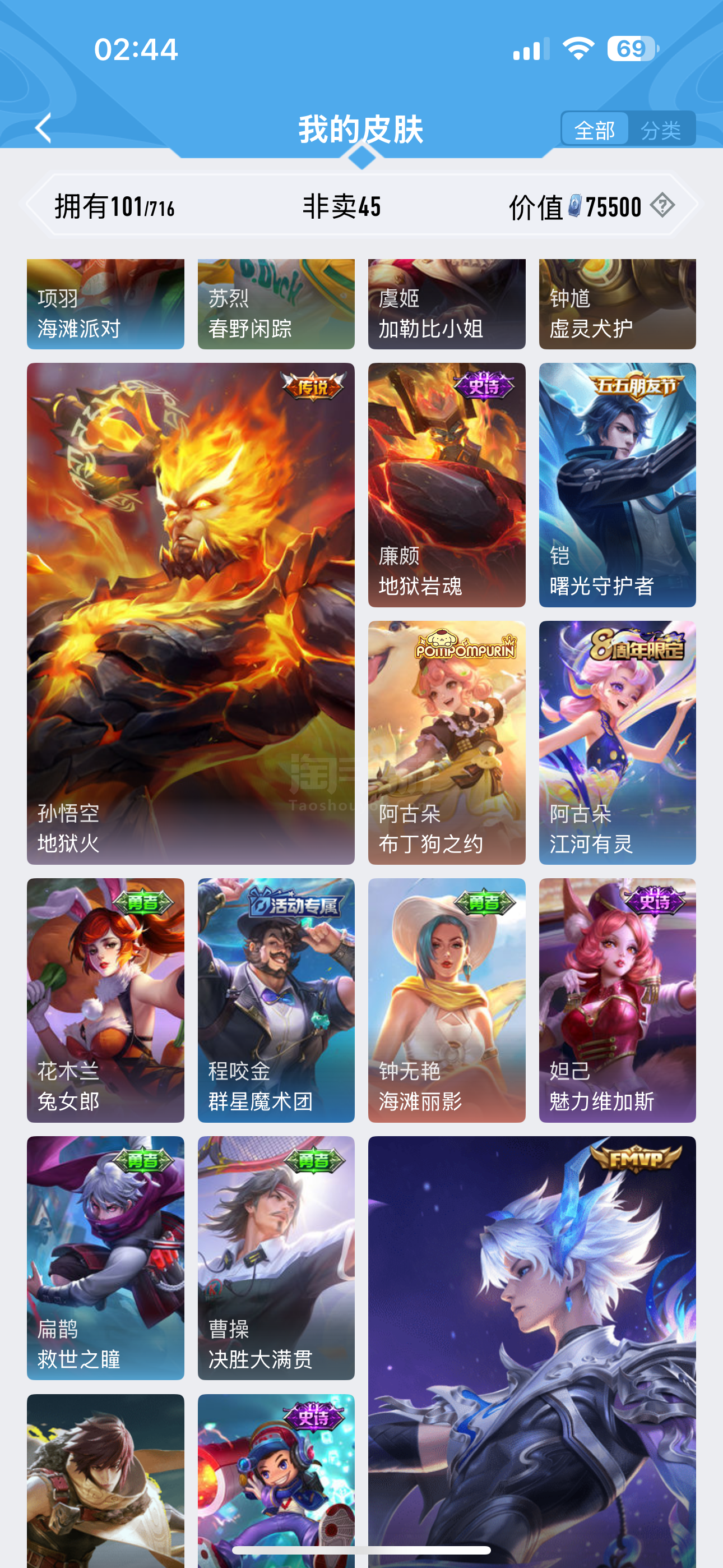Viewport: 723px width, 1568px height.
Task: Open 廉颇 地狱岩魂 skin card
Action: click(x=447, y=485)
